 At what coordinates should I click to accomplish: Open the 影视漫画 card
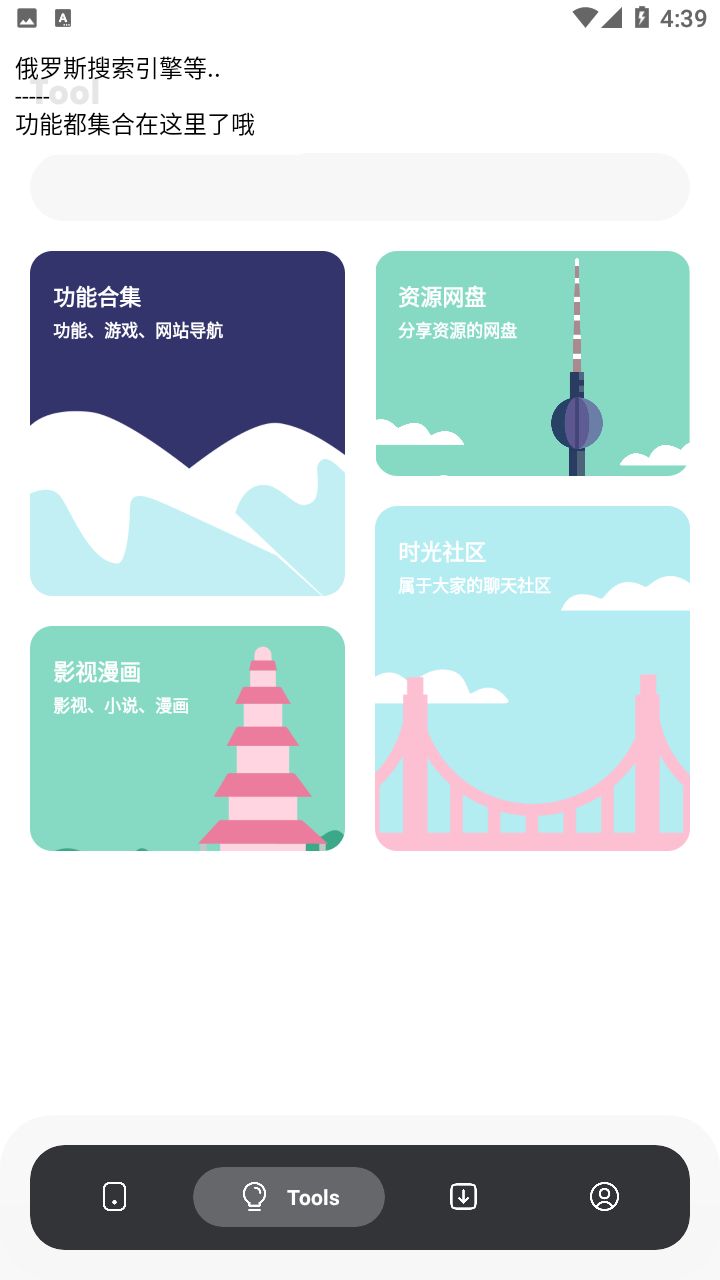(187, 738)
